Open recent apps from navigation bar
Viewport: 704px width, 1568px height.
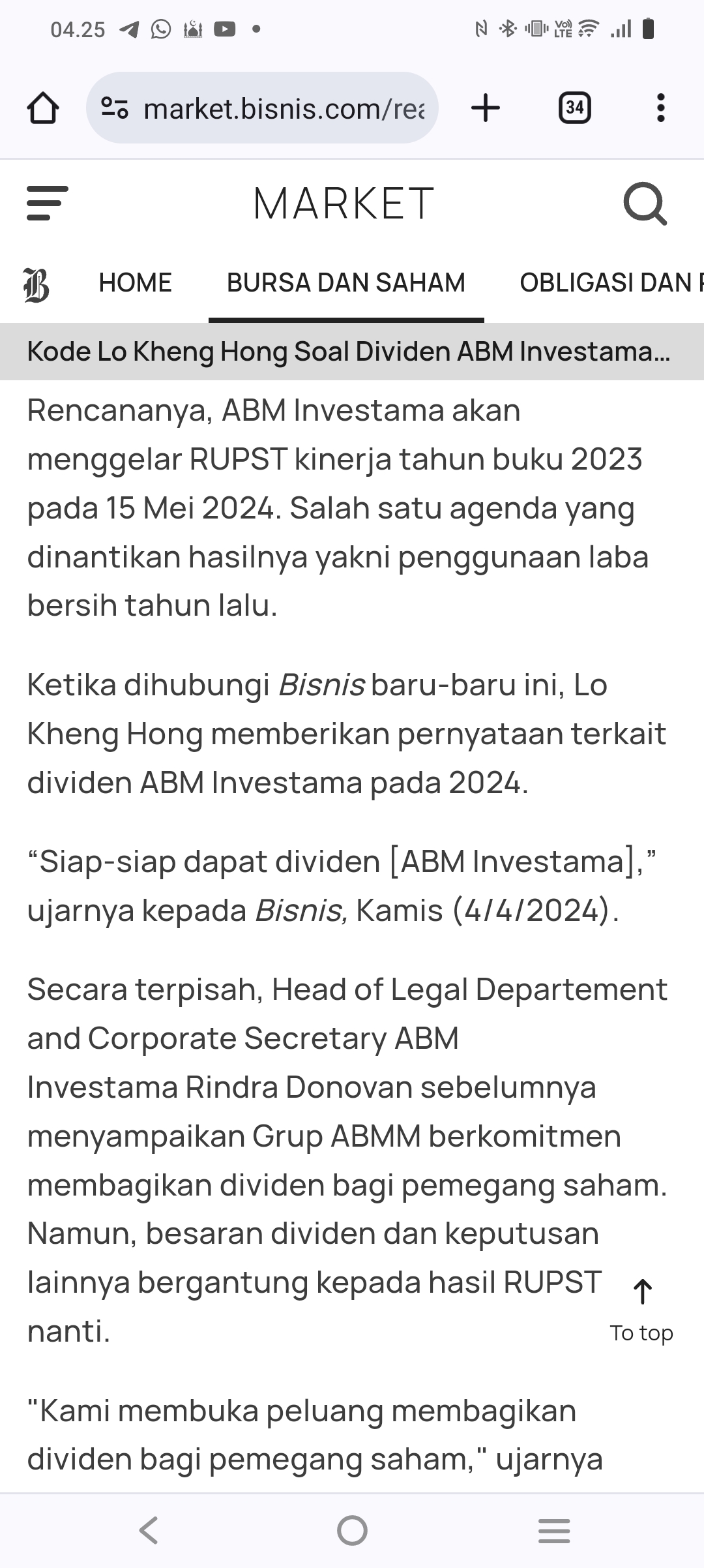pyautogui.click(x=554, y=1530)
